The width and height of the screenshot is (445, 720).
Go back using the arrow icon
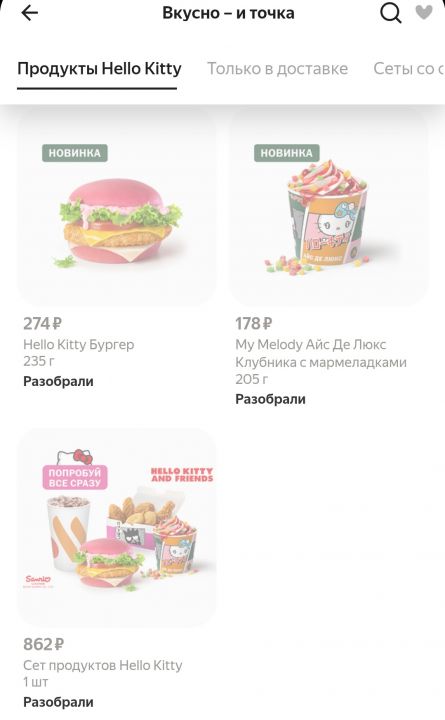click(x=30, y=13)
